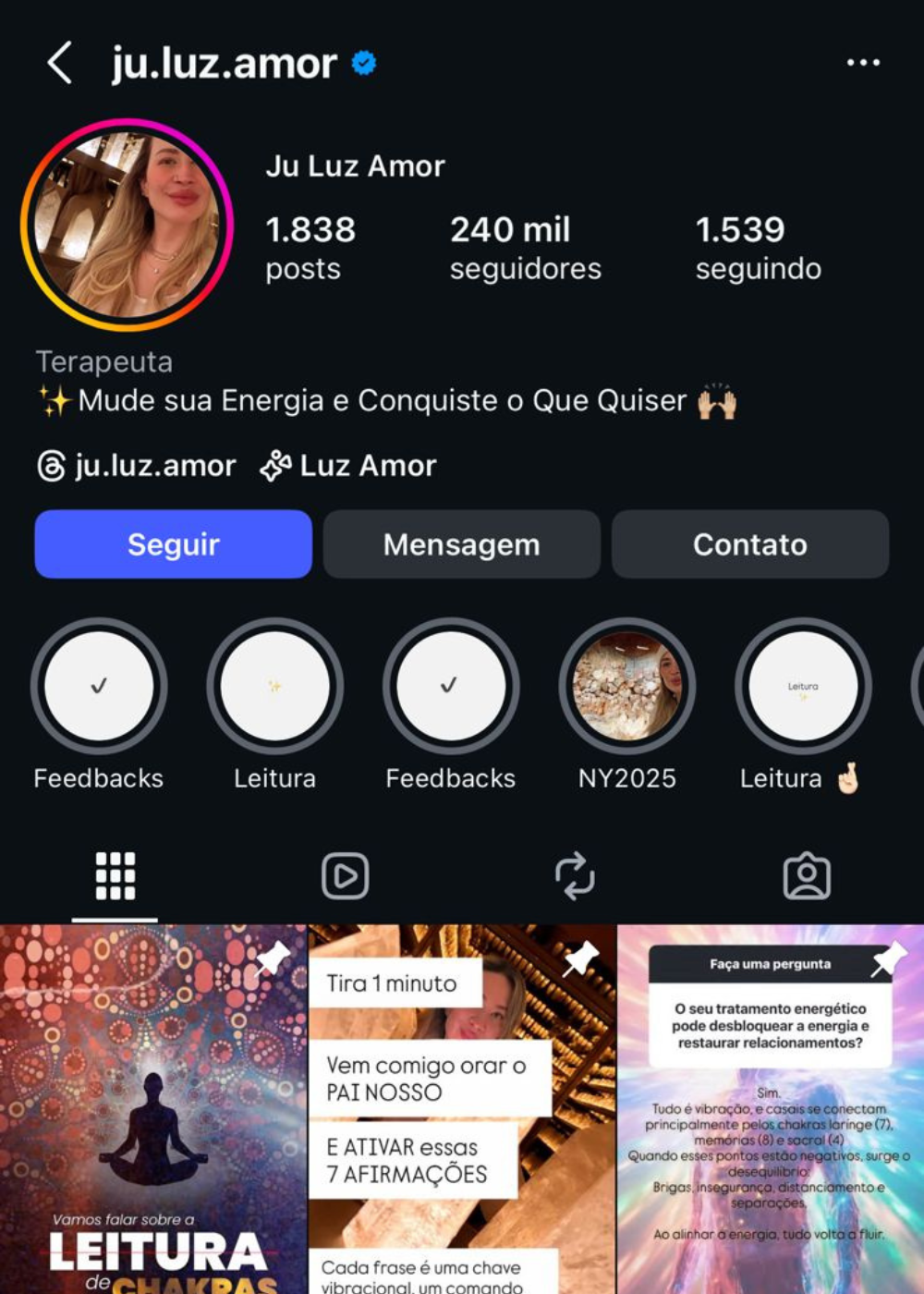Switch to the tagged photos tab

tap(807, 875)
